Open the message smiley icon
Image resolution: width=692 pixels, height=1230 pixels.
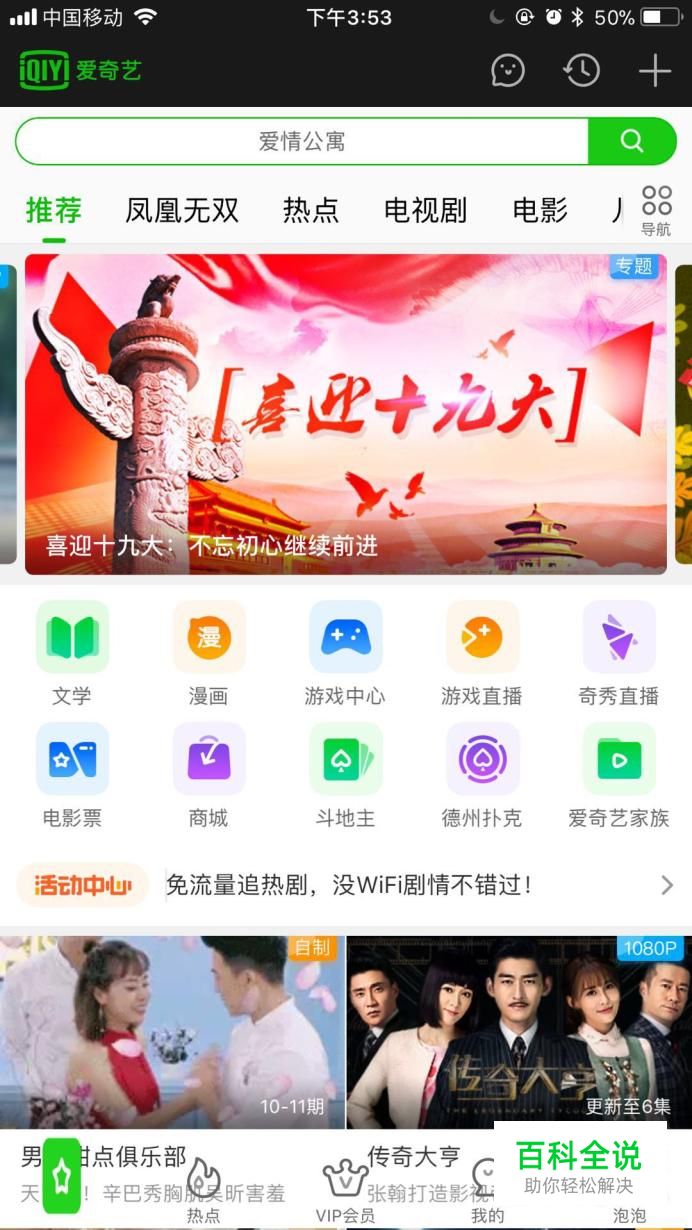tap(508, 70)
